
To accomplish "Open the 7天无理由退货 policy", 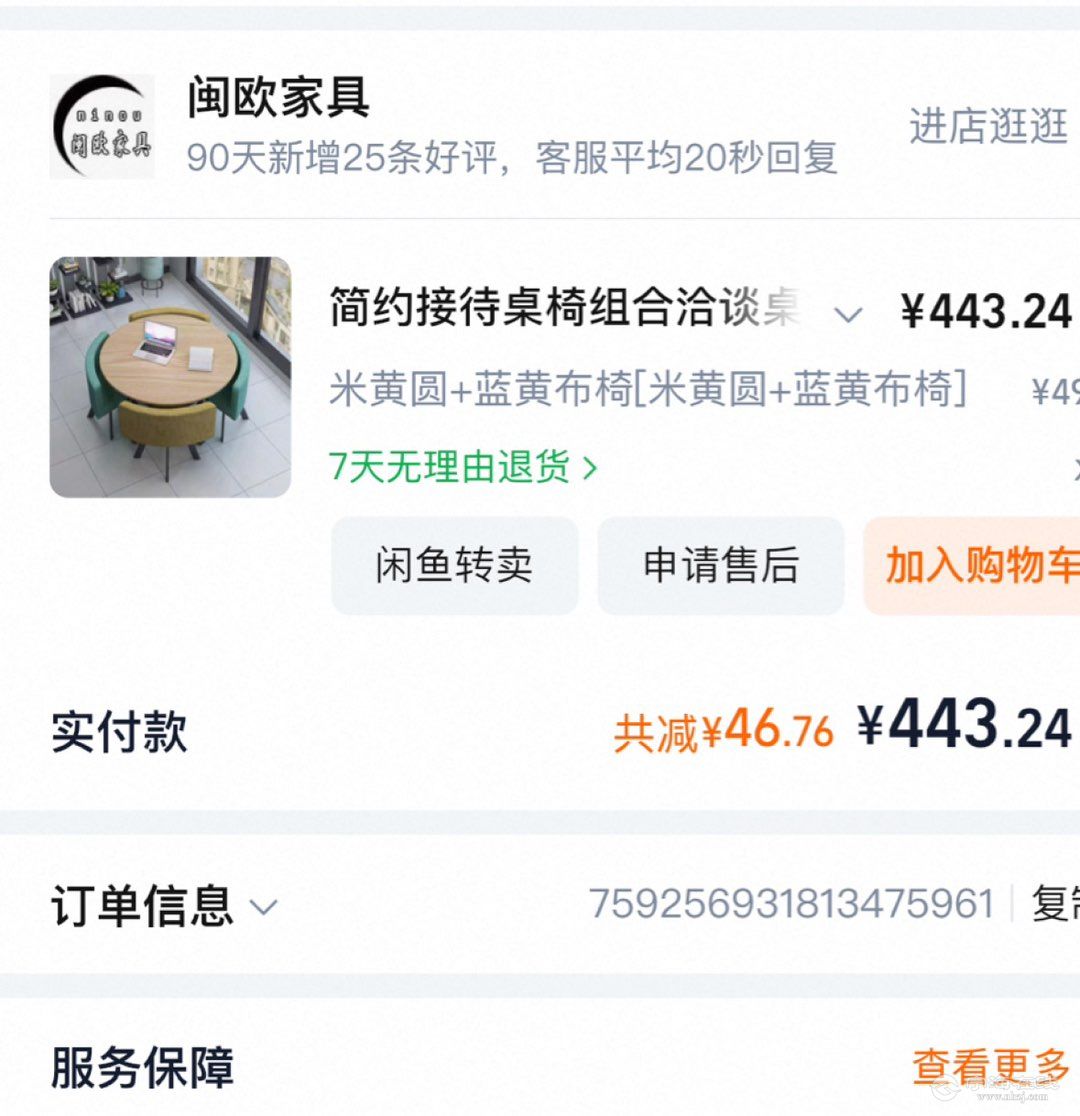I will [463, 467].
